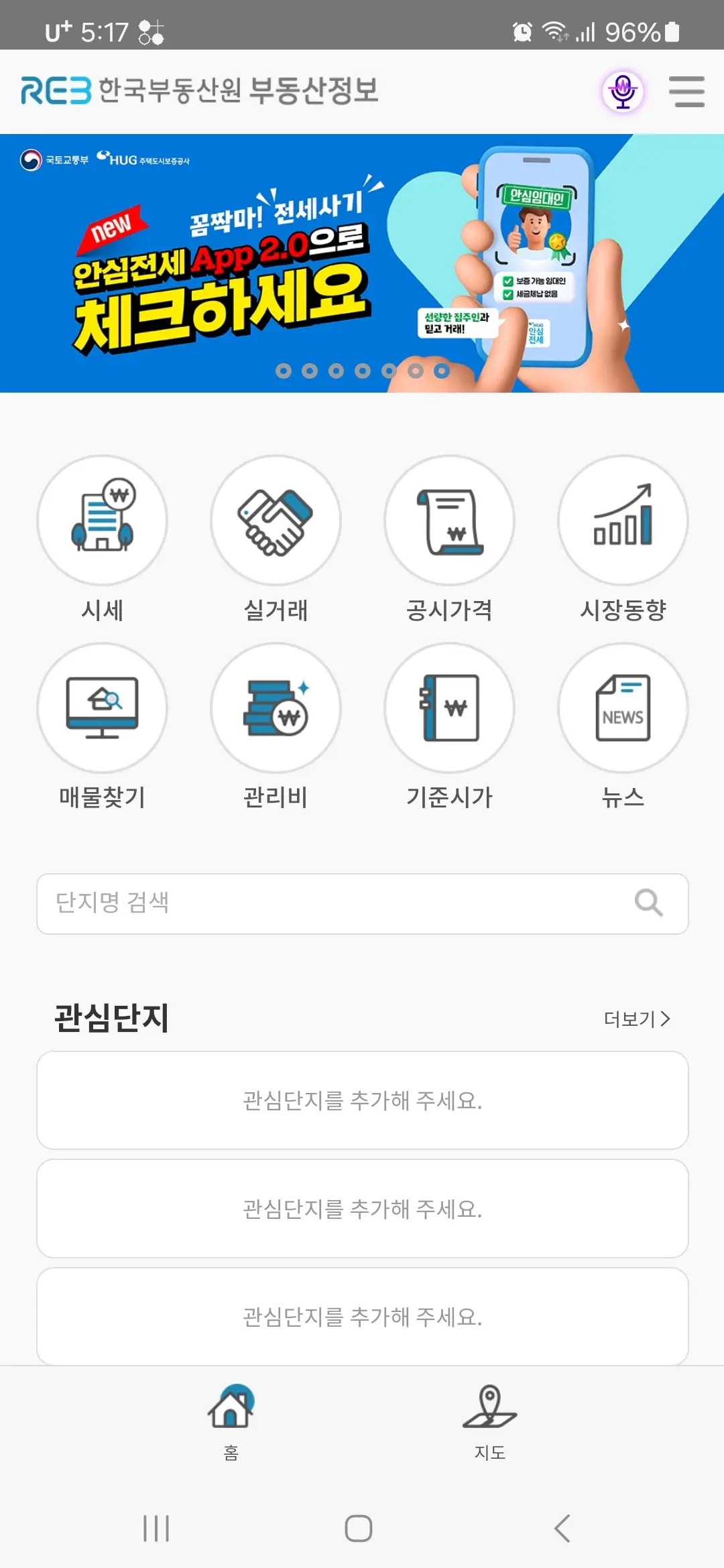Select the first carousel indicator dot
The width and height of the screenshot is (724, 1568).
[283, 369]
